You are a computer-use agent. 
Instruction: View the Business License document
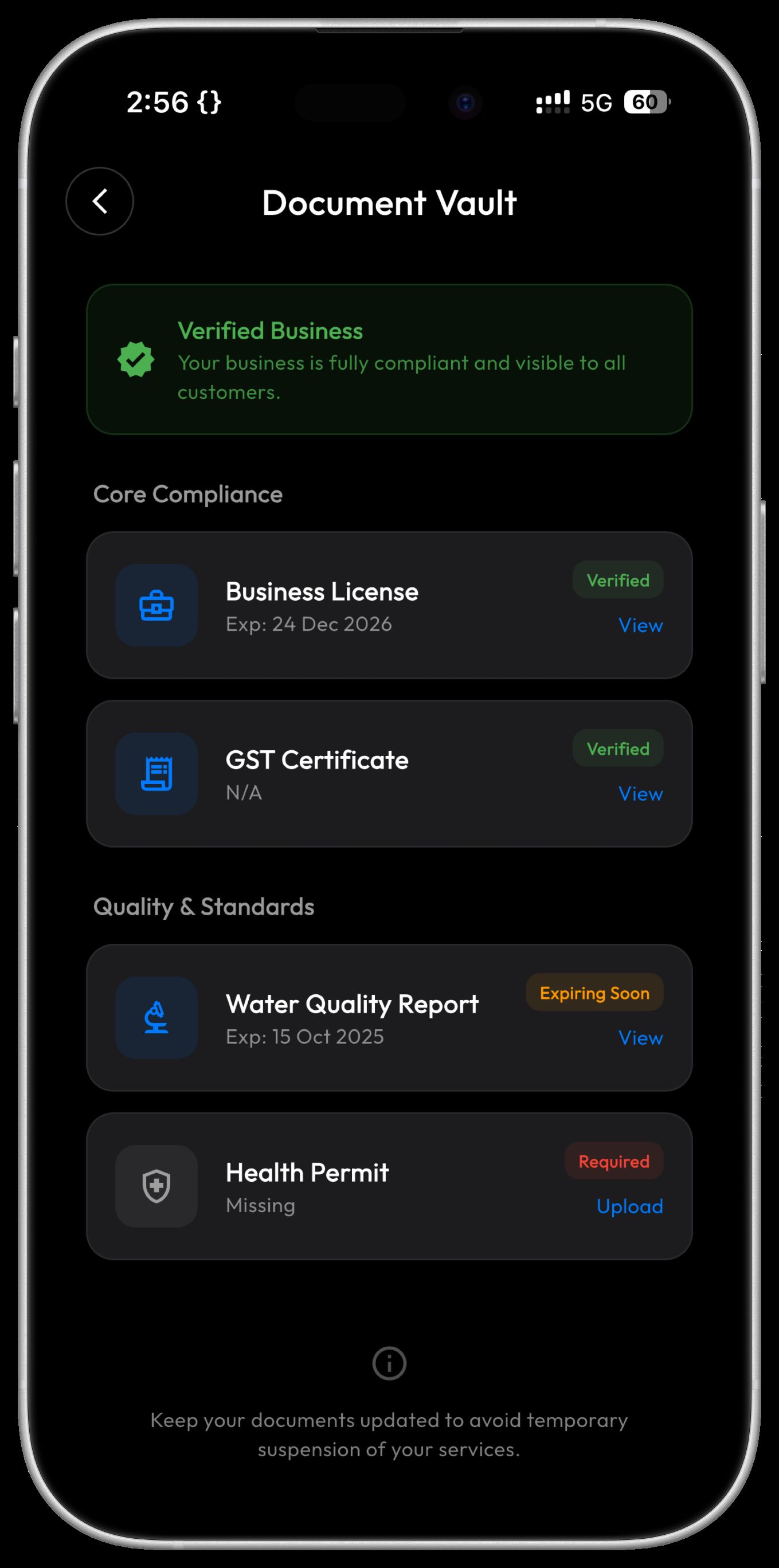click(640, 625)
